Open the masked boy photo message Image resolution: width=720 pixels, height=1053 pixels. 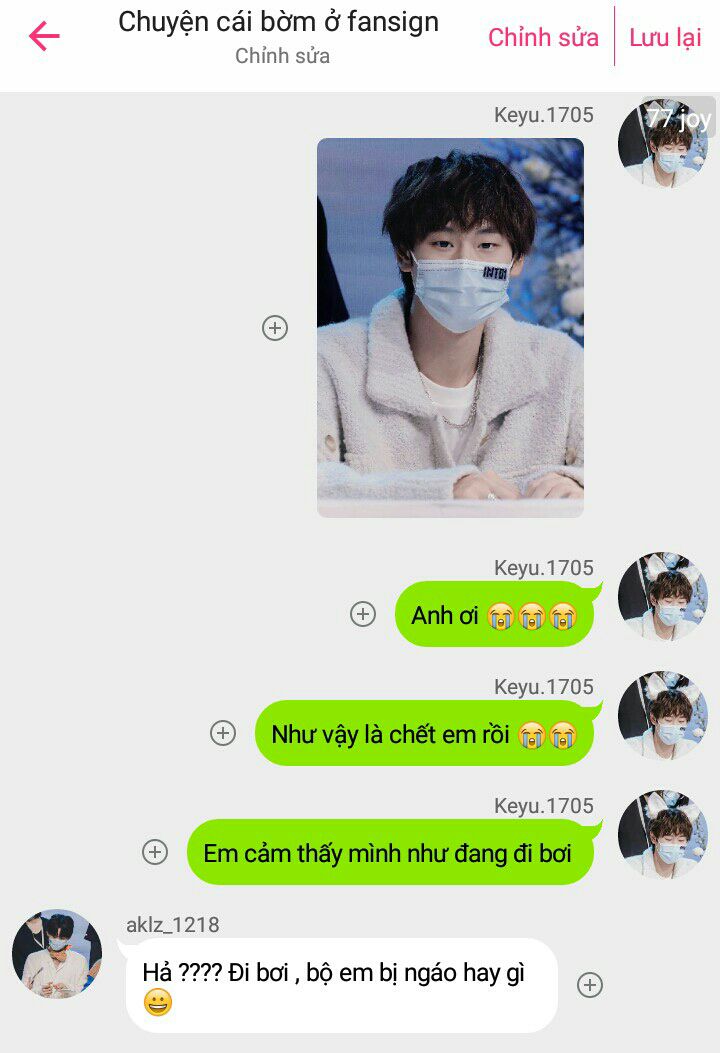pyautogui.click(x=450, y=327)
